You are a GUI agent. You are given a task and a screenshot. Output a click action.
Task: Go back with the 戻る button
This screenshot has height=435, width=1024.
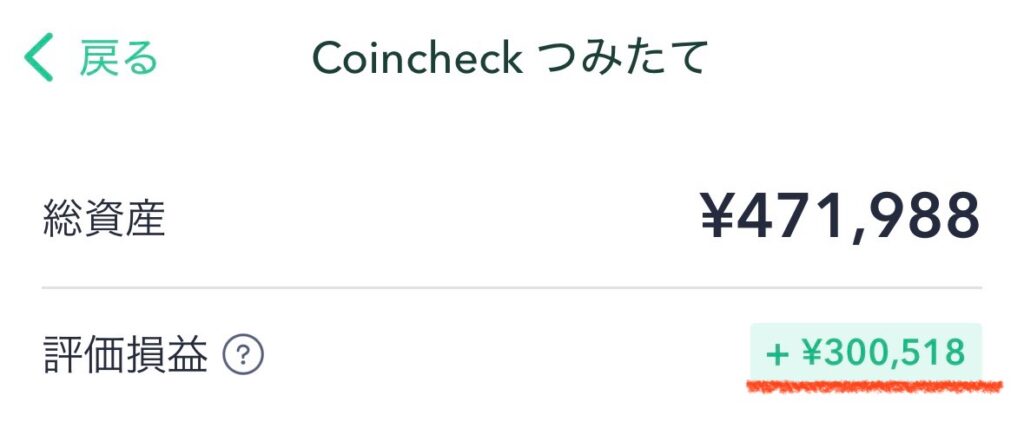pos(92,59)
